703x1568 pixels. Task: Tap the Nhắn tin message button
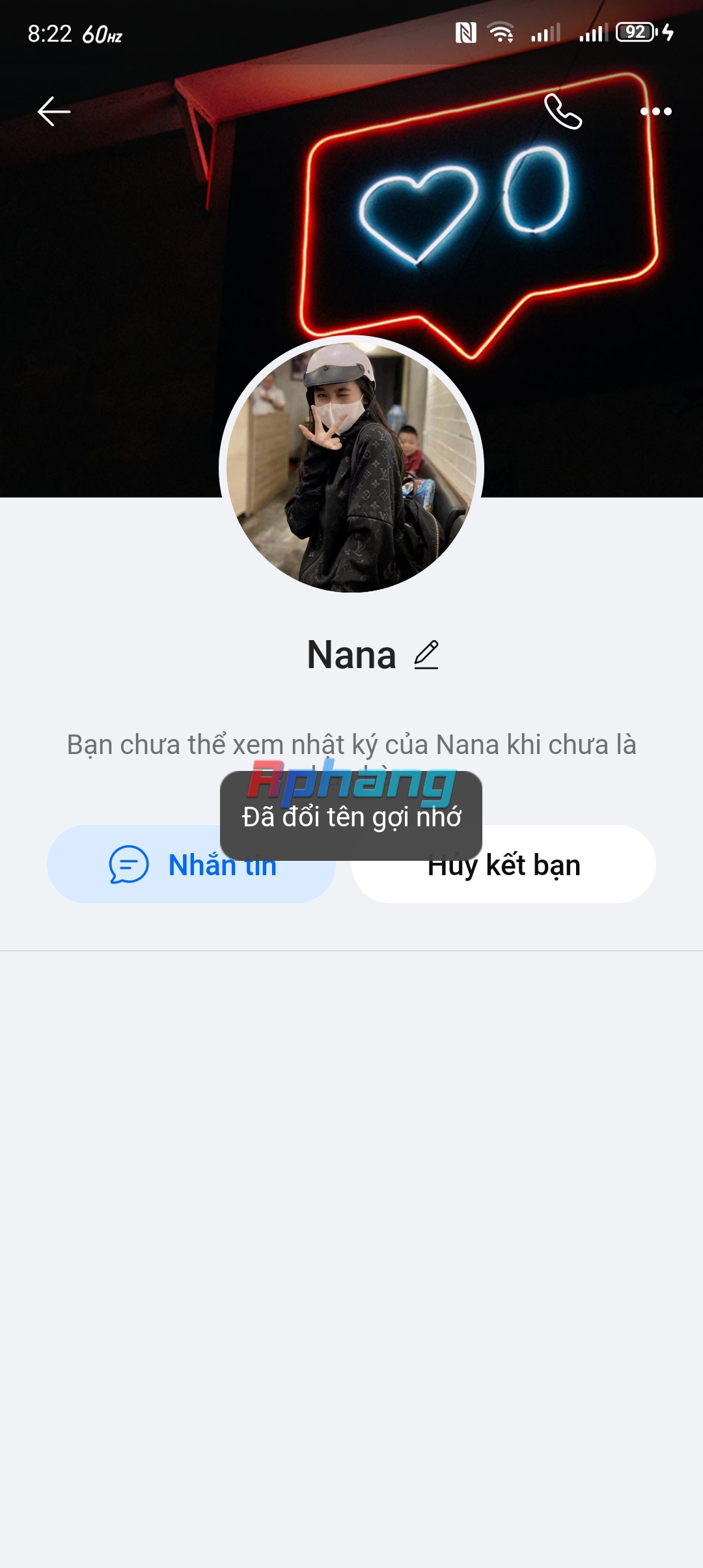pyautogui.click(x=191, y=864)
